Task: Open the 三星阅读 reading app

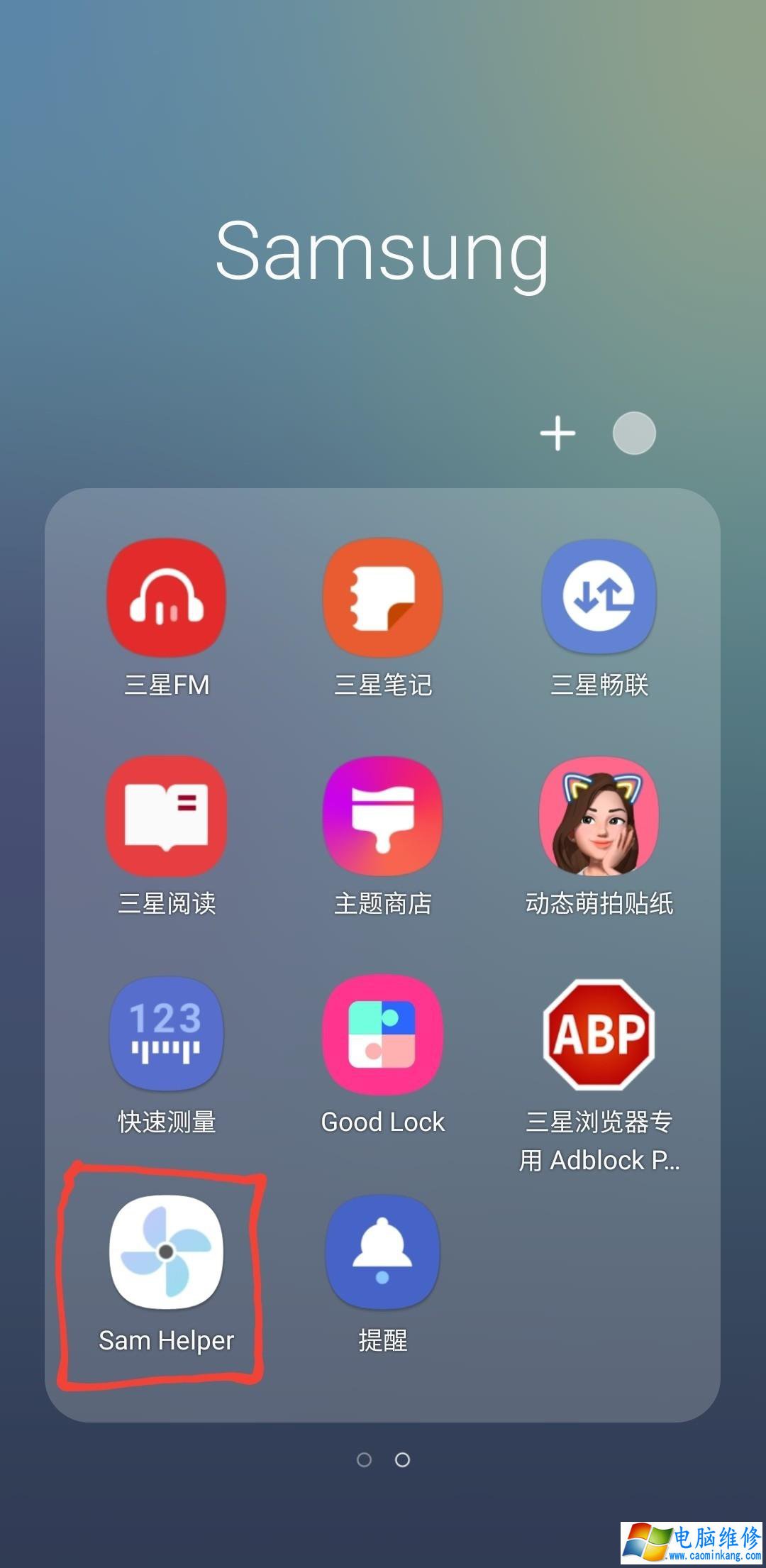Action: [x=167, y=816]
